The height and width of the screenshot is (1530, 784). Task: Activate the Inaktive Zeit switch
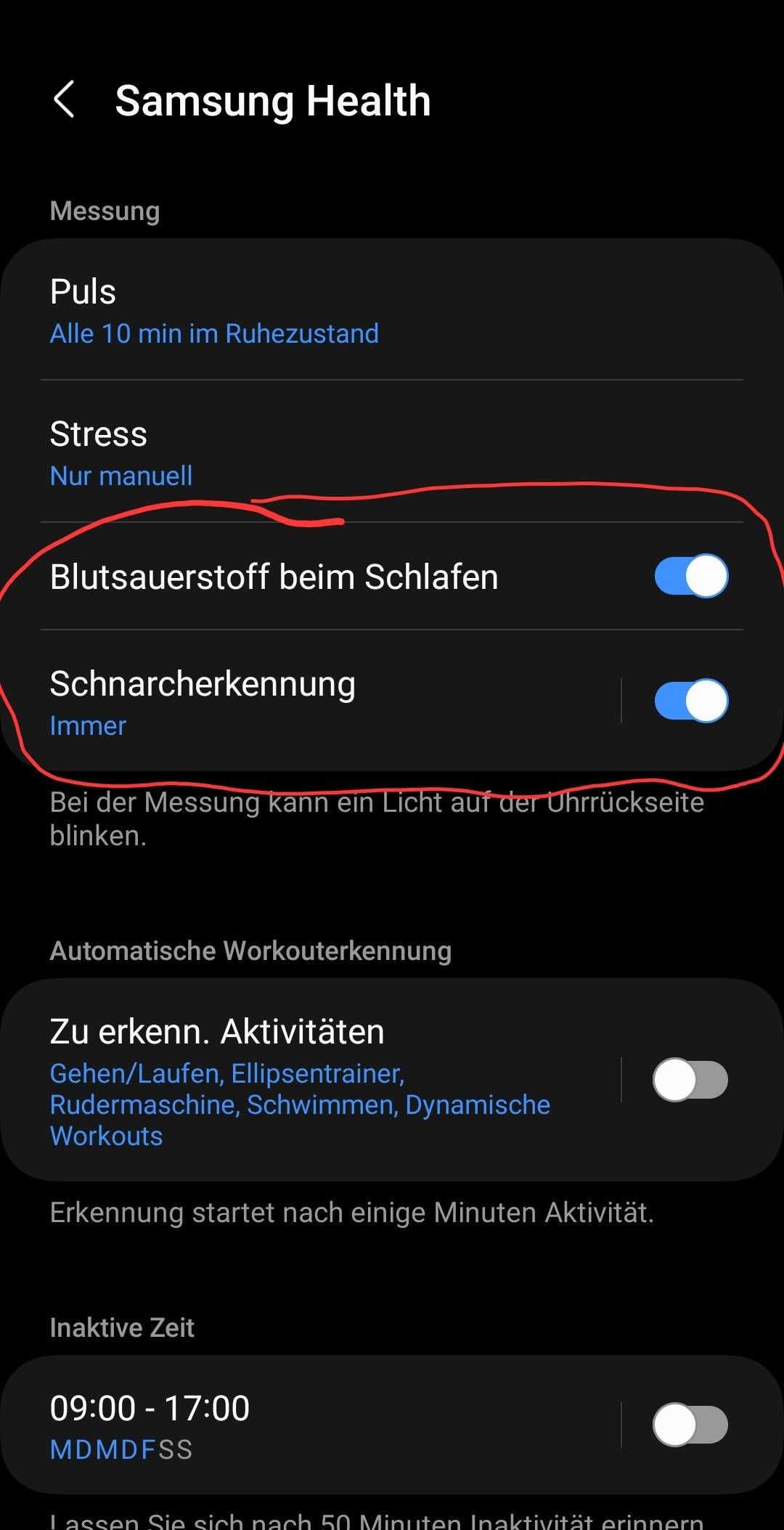click(x=690, y=1424)
